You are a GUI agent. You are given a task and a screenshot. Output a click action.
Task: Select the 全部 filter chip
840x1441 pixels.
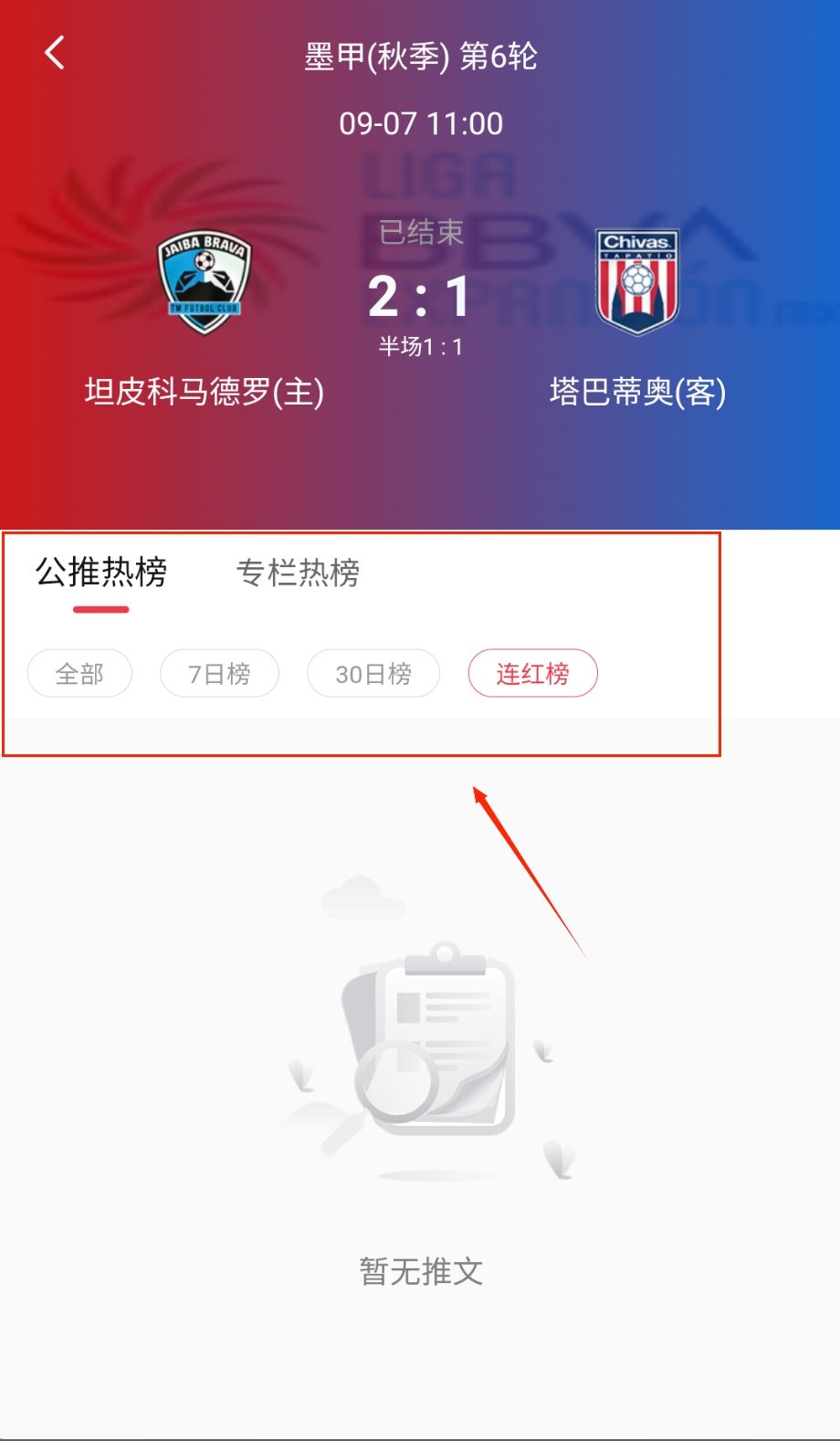tap(79, 674)
